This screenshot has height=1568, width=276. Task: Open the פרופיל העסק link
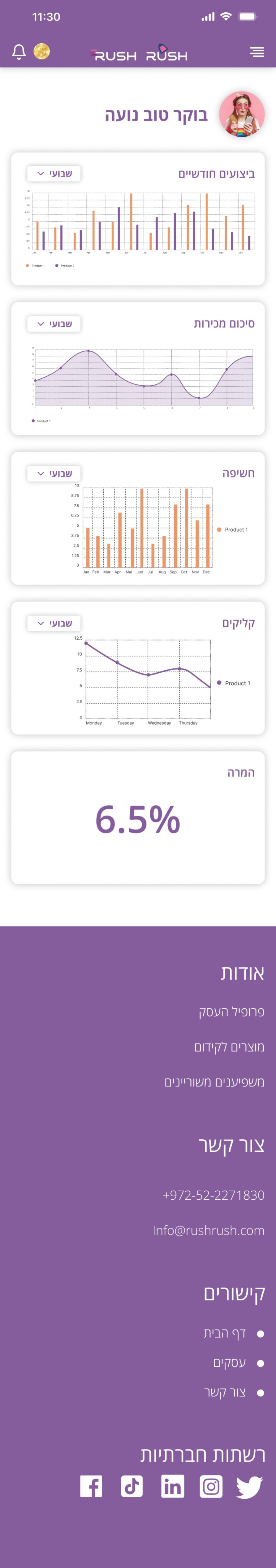[232, 1012]
